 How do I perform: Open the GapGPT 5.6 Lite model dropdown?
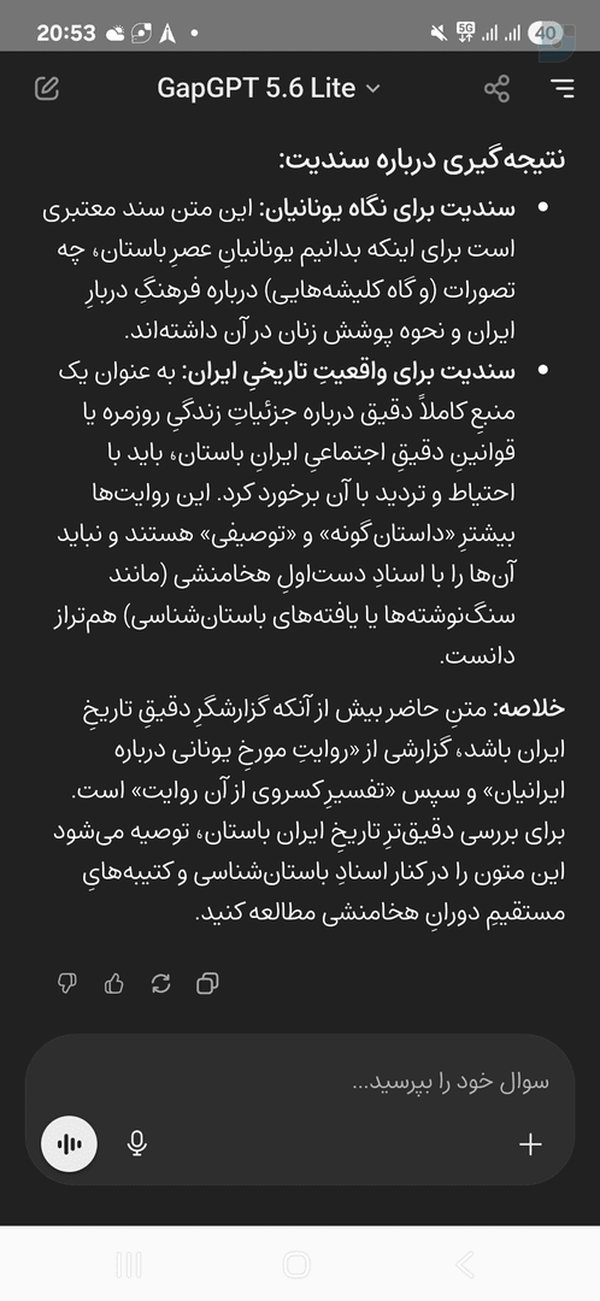[x=269, y=89]
